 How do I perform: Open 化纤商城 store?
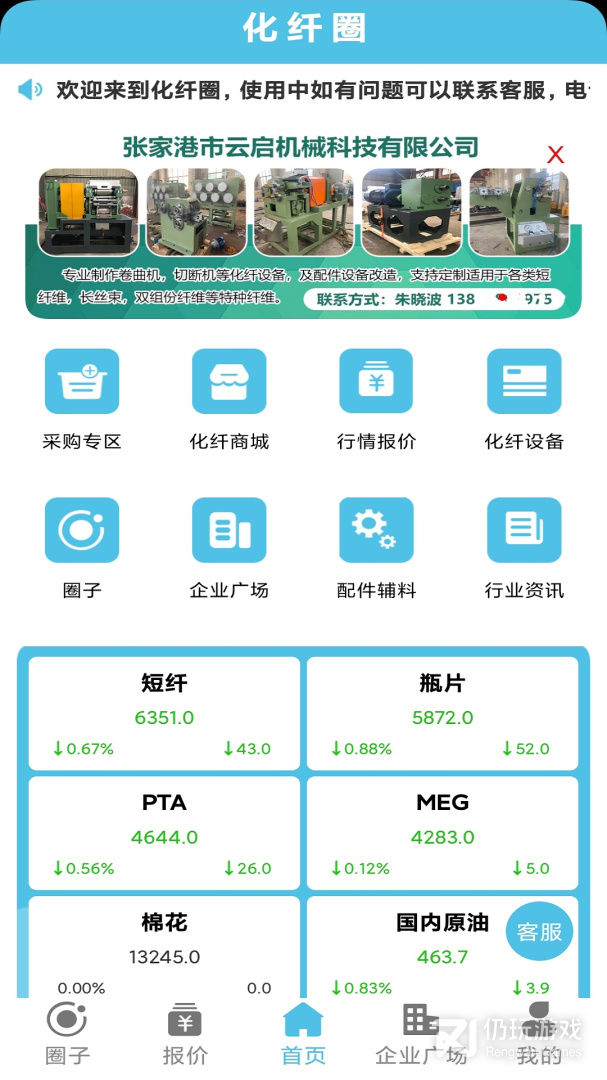229,399
